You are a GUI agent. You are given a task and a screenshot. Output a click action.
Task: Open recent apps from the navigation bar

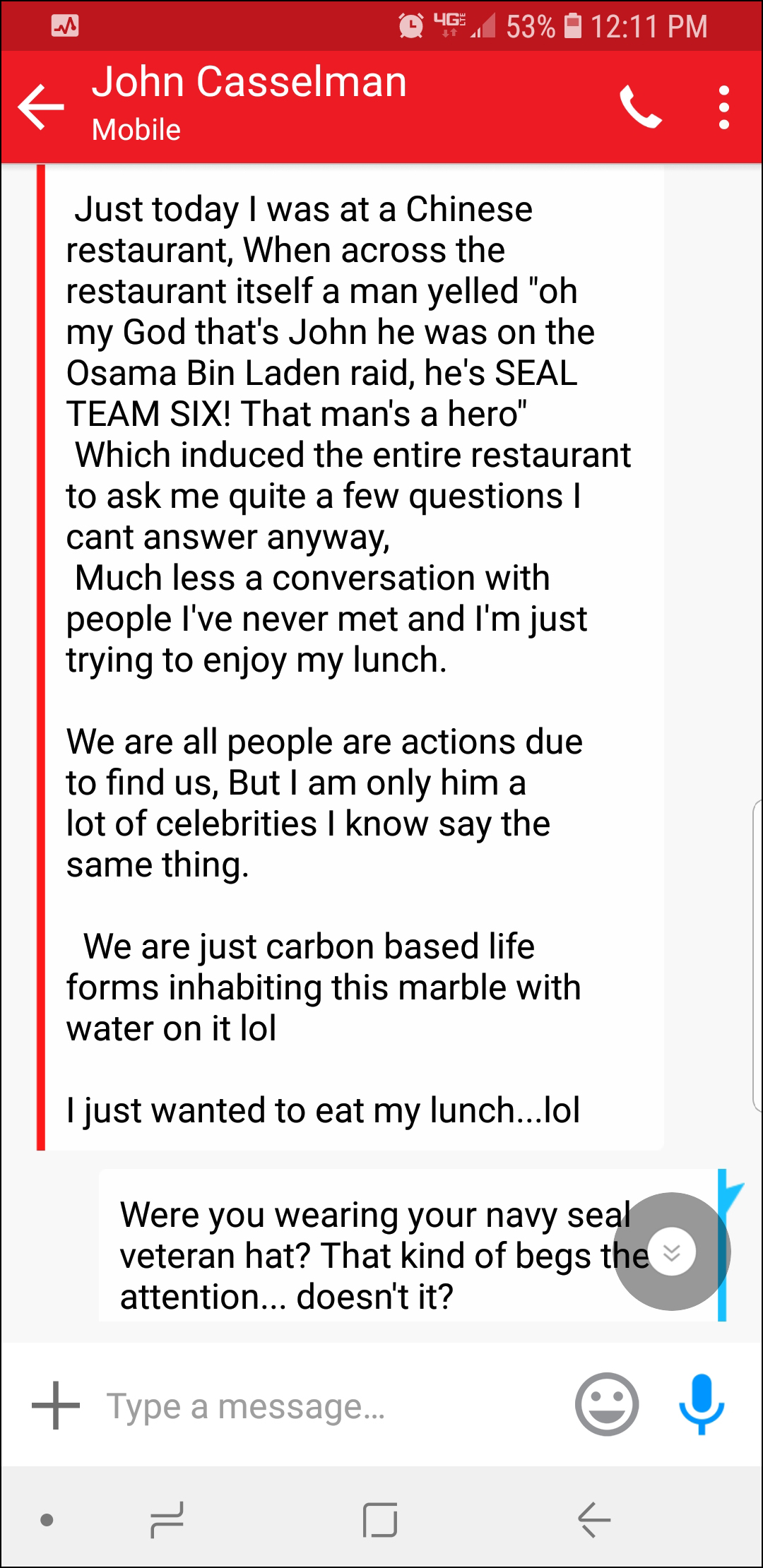point(167,1519)
